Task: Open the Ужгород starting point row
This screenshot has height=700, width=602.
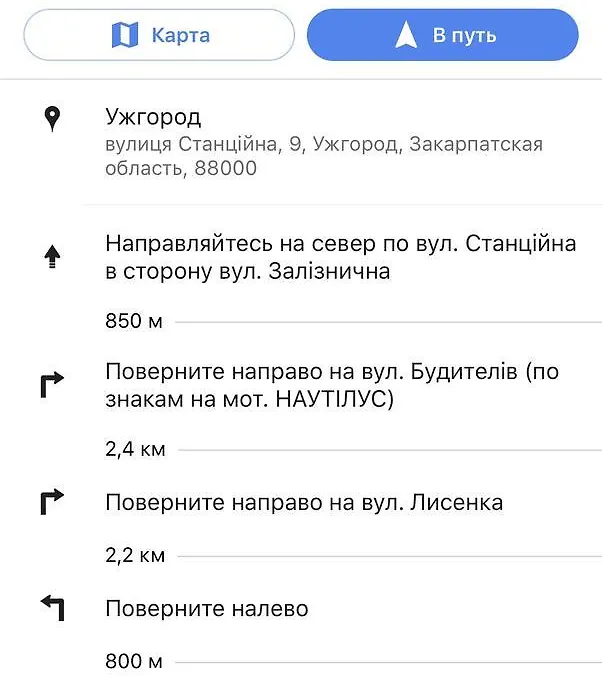Action: coord(300,142)
